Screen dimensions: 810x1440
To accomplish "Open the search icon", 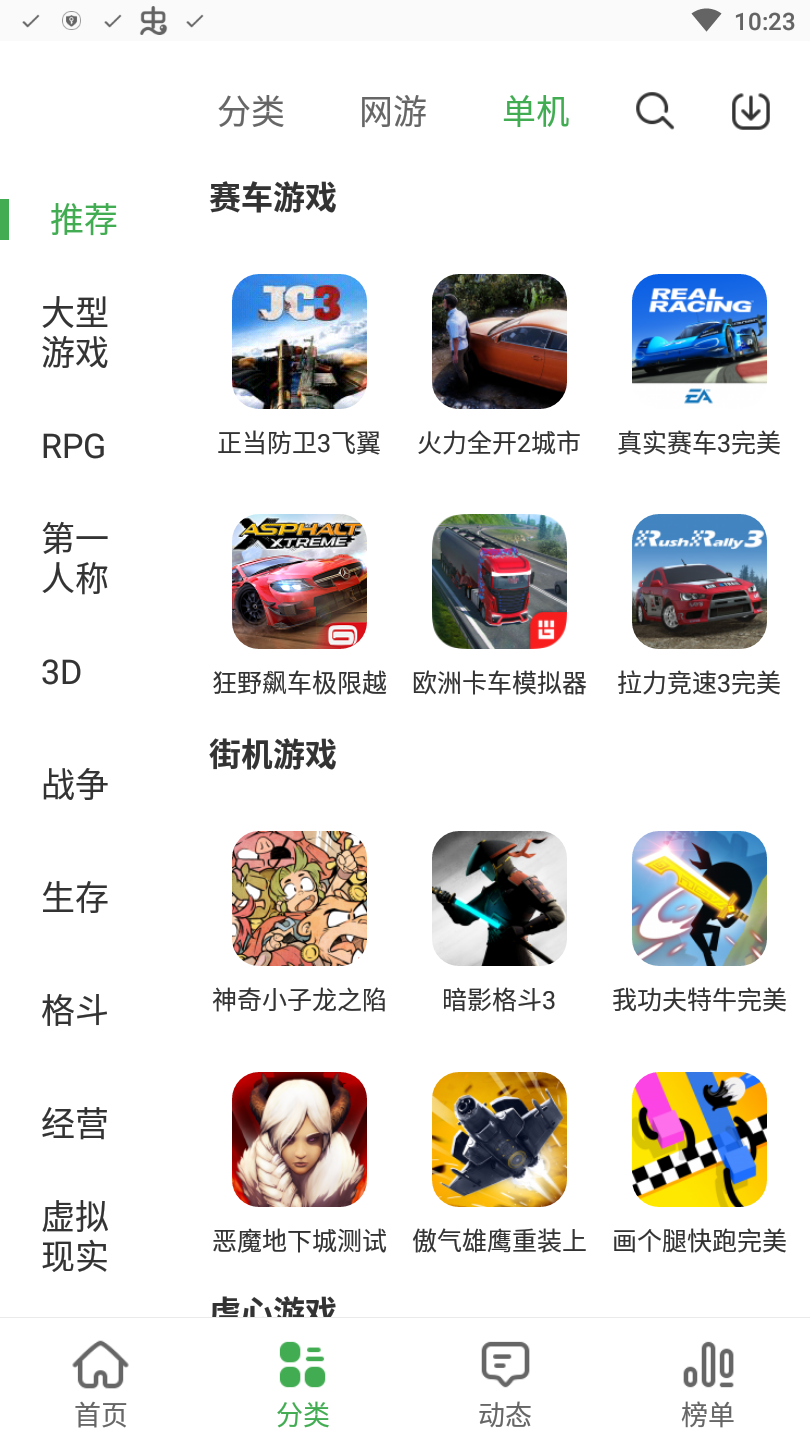I will coord(654,111).
